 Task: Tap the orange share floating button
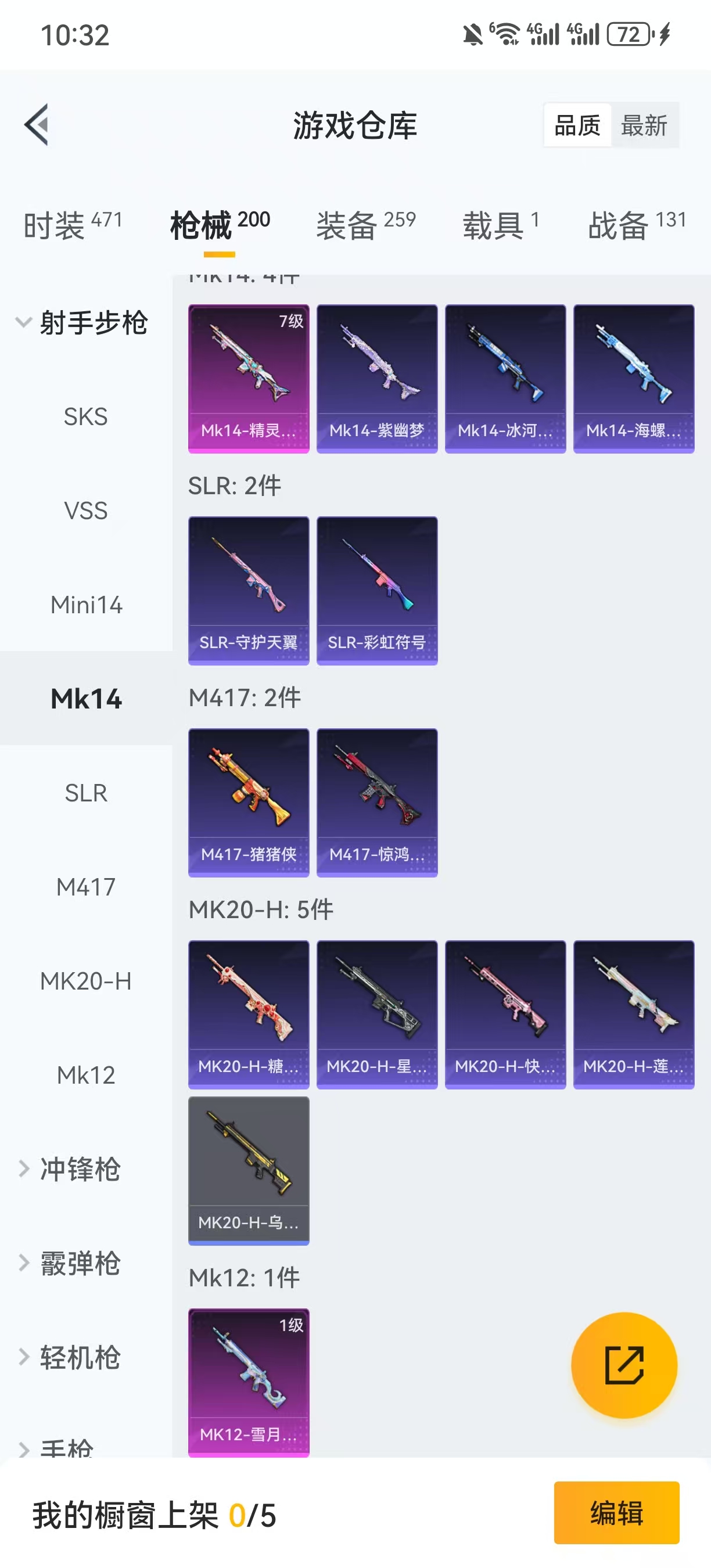click(x=624, y=1365)
